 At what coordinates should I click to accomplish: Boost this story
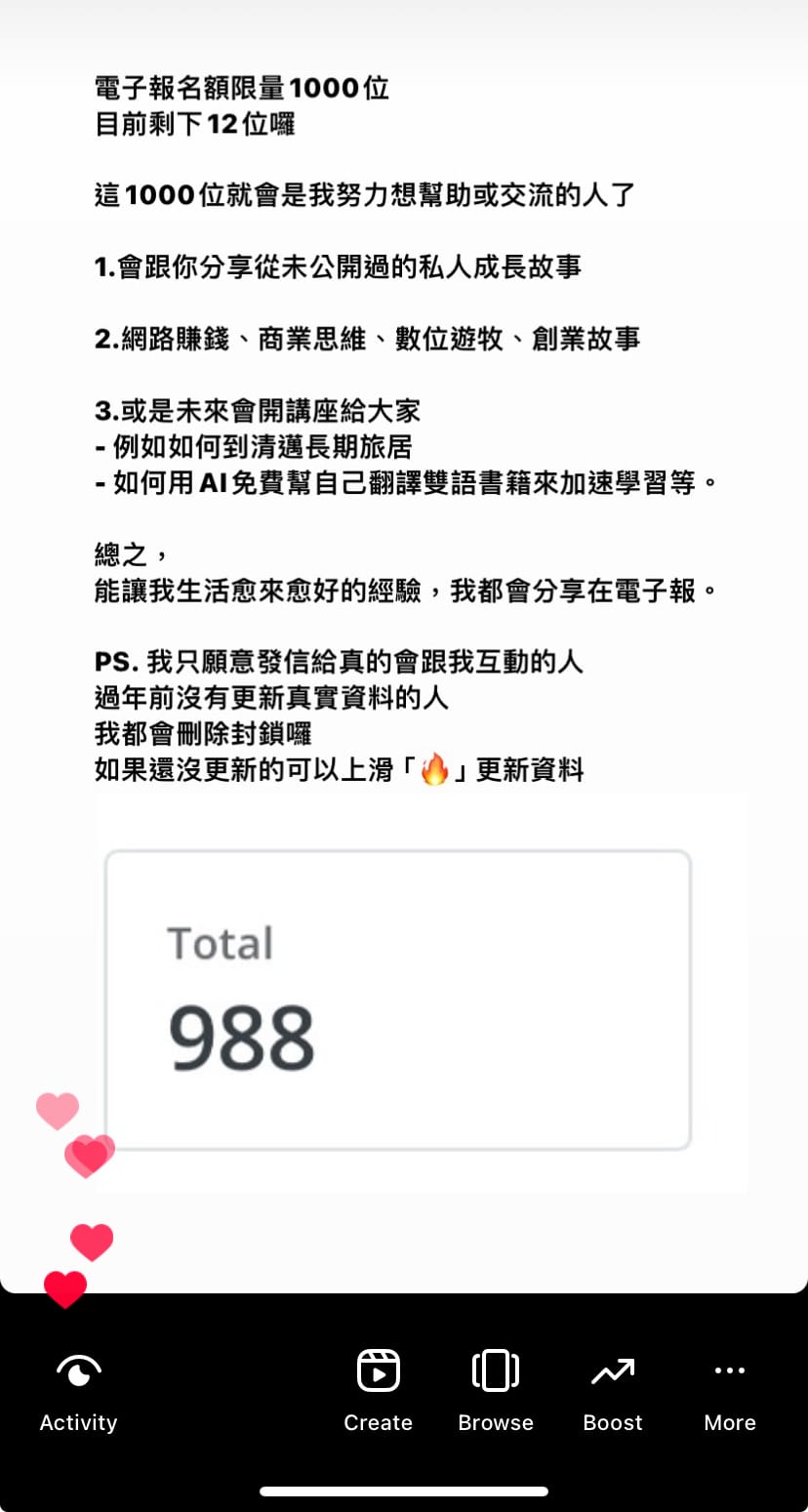click(613, 1390)
